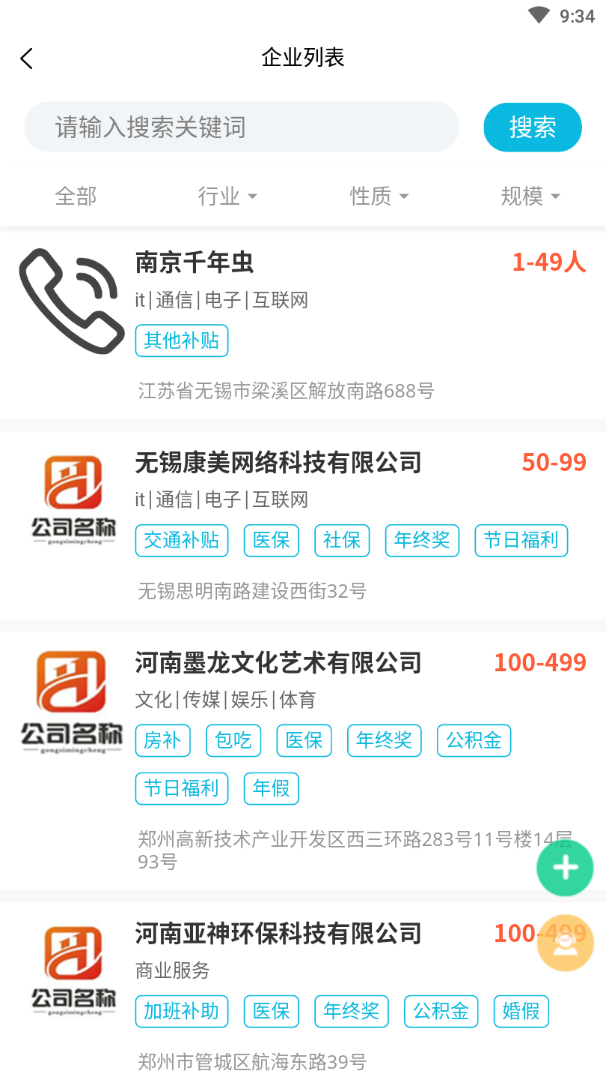The height and width of the screenshot is (1080, 606).
Task: Expand the 规模 company size dropdown
Action: pos(530,196)
